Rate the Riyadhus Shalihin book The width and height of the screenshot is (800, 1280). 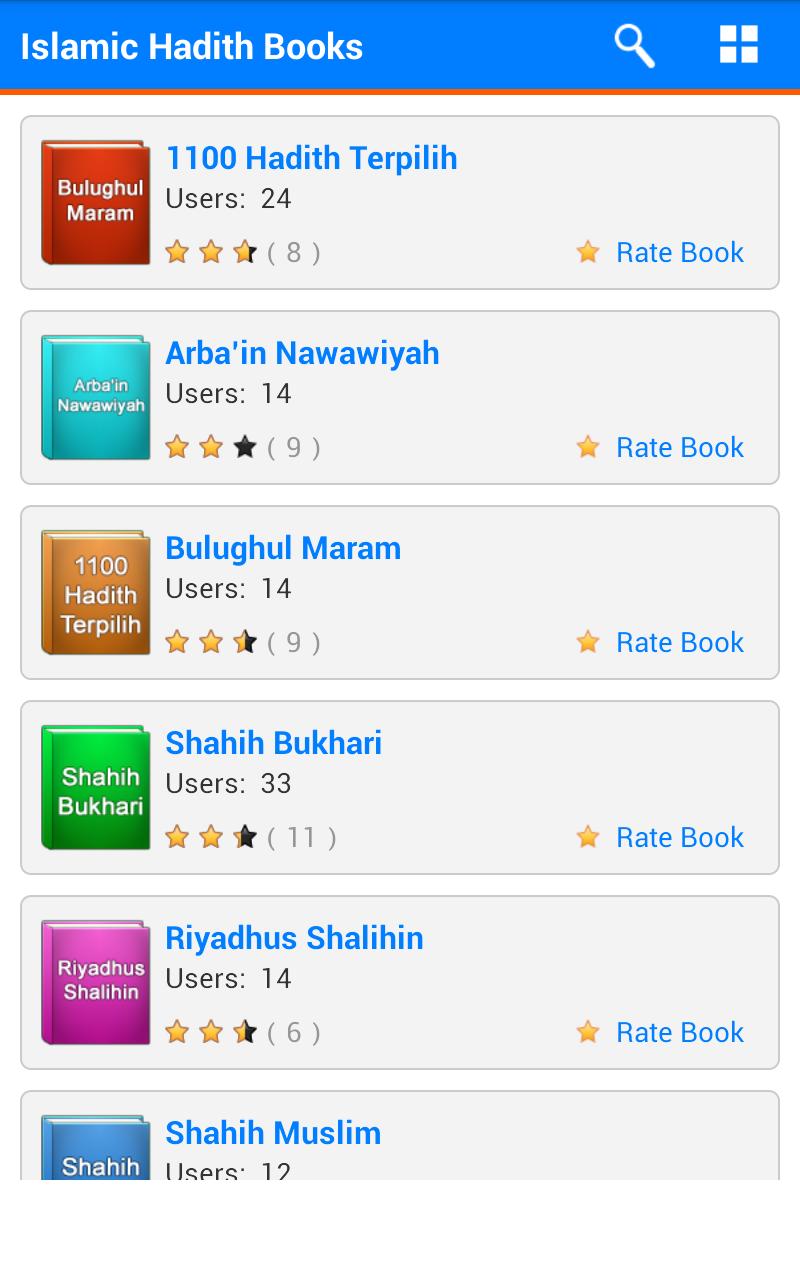point(680,1032)
